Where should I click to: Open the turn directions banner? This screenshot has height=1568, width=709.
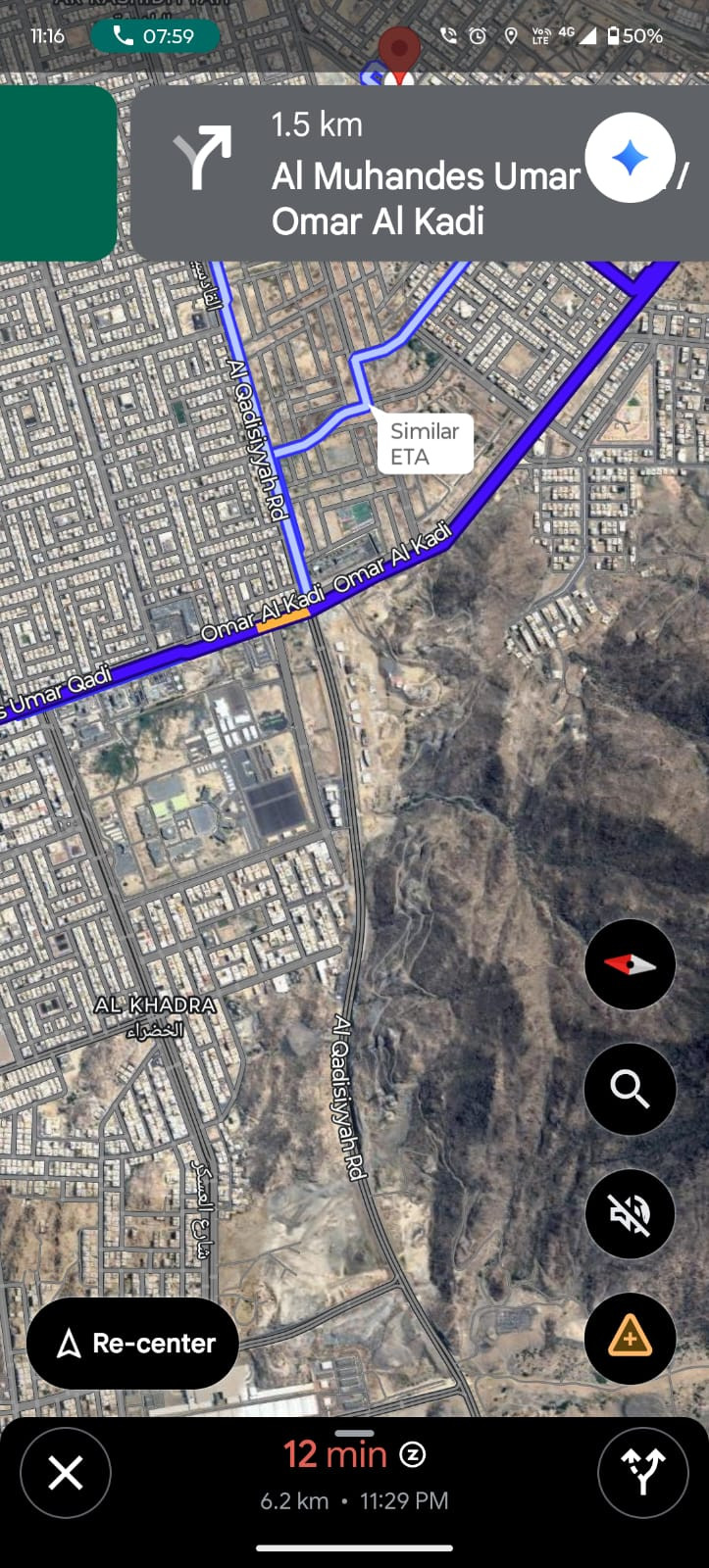point(392,173)
